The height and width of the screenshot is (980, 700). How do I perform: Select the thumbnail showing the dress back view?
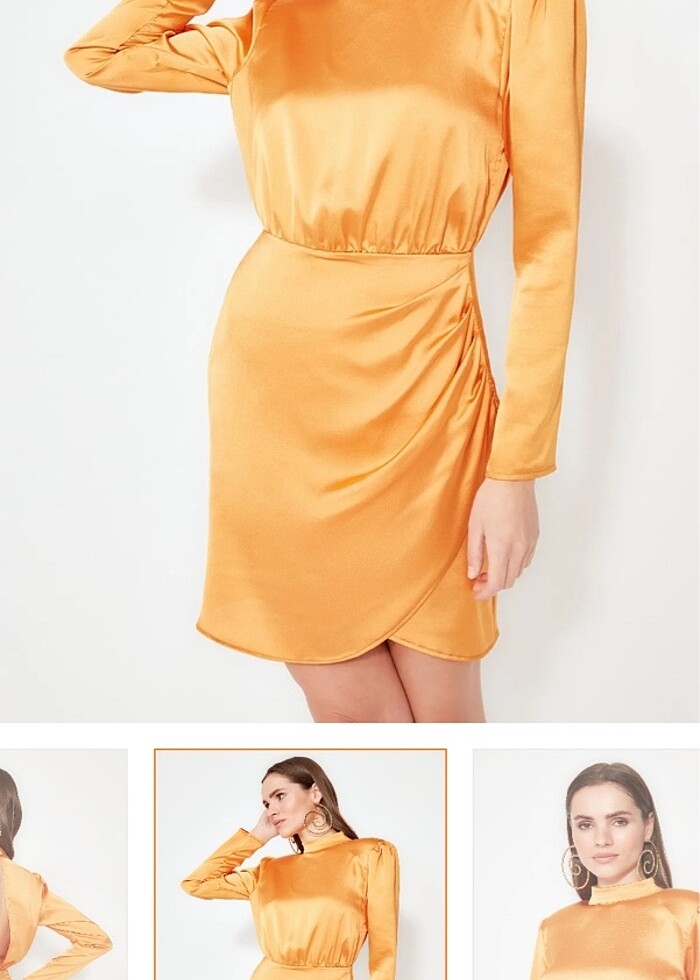click(62, 865)
